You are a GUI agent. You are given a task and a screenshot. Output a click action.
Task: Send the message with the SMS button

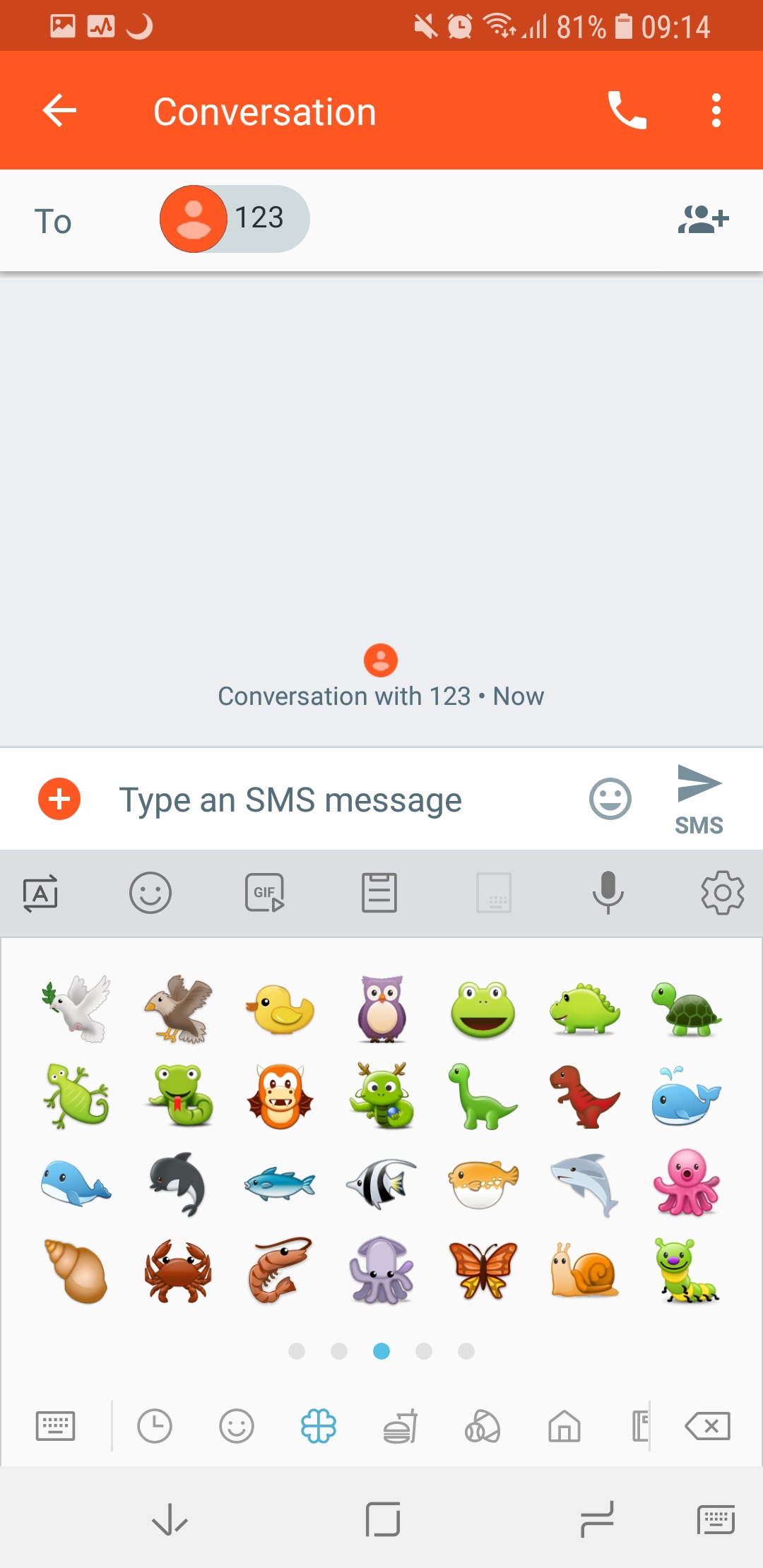click(699, 800)
